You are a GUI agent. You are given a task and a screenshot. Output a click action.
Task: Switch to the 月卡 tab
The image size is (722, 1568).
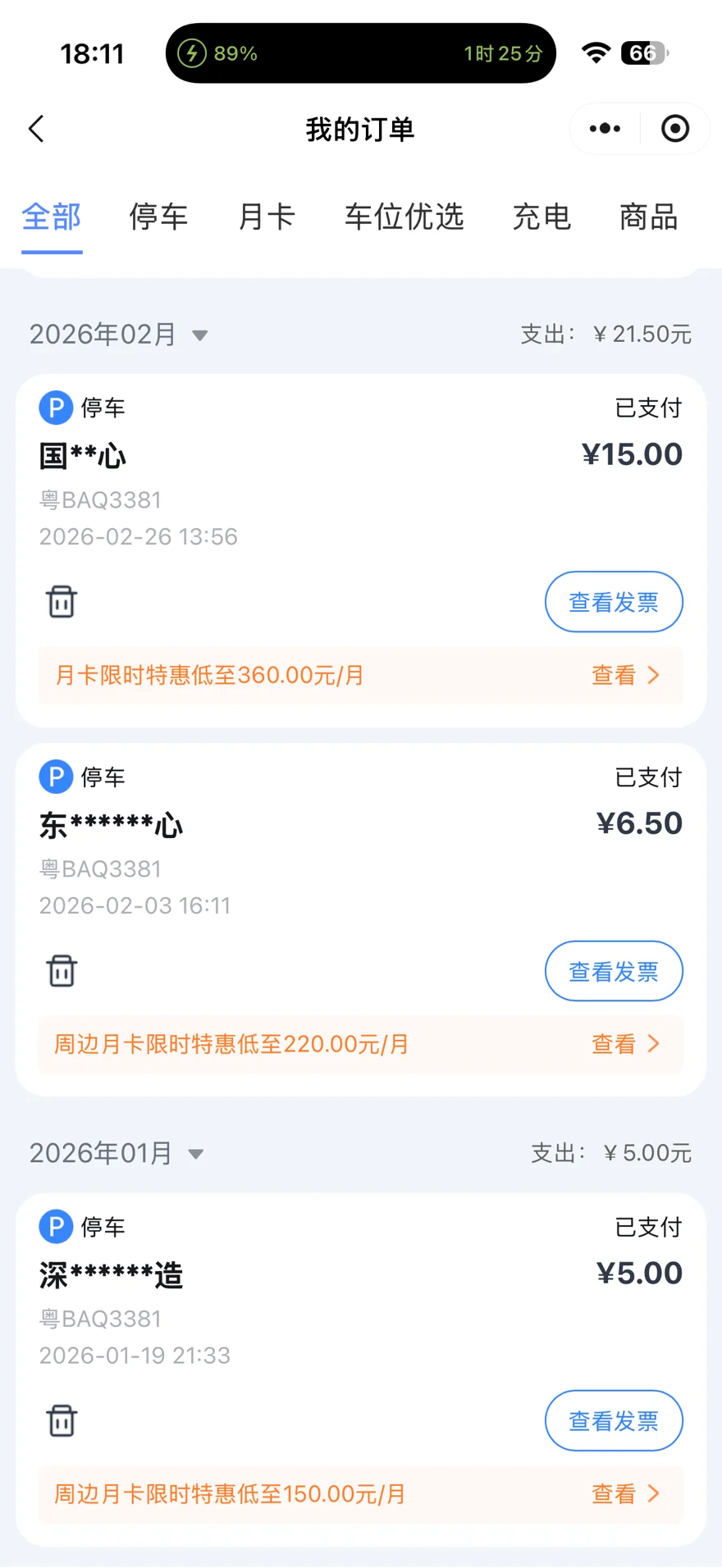[267, 217]
